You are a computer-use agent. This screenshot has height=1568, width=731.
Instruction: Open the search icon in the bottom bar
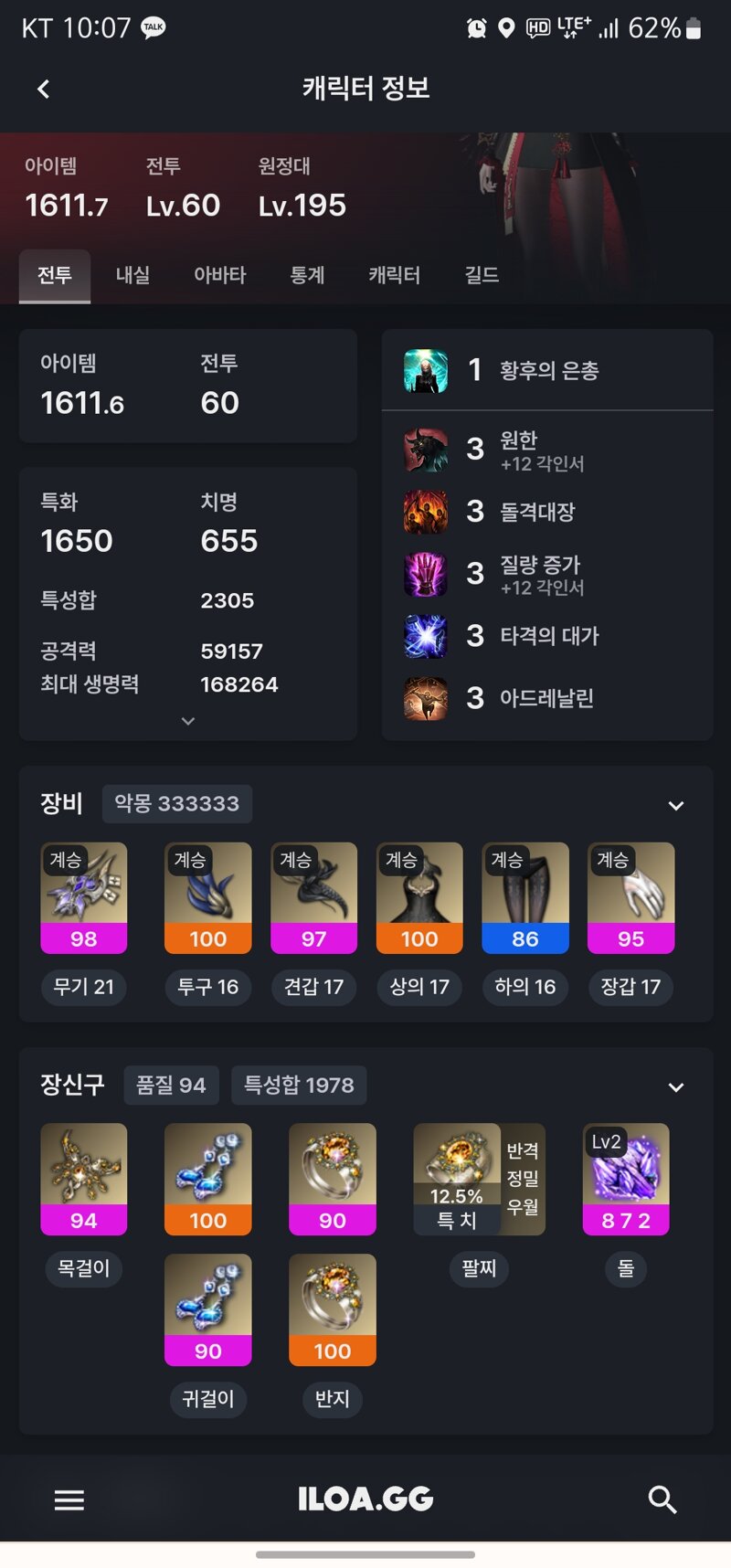[x=662, y=1499]
